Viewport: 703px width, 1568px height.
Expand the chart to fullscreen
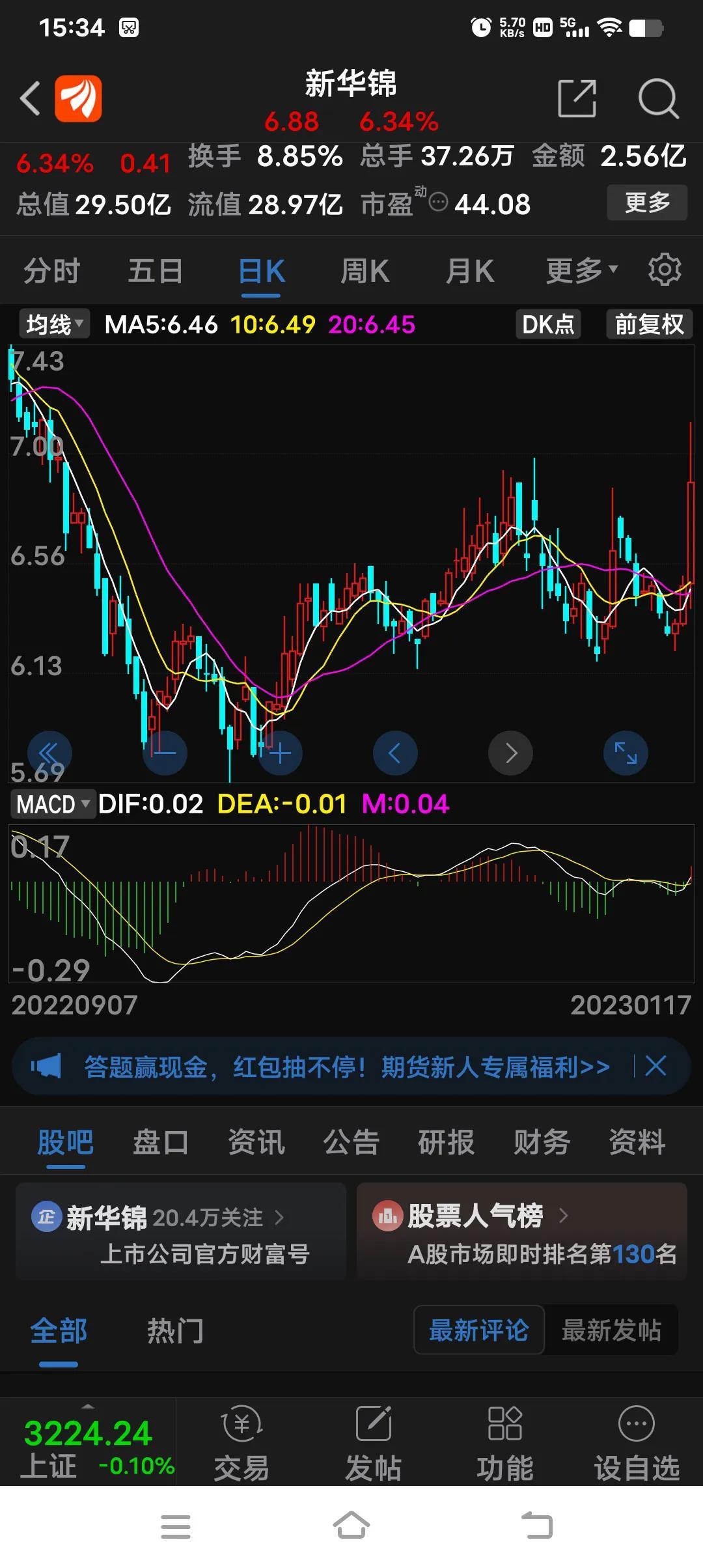point(626,753)
